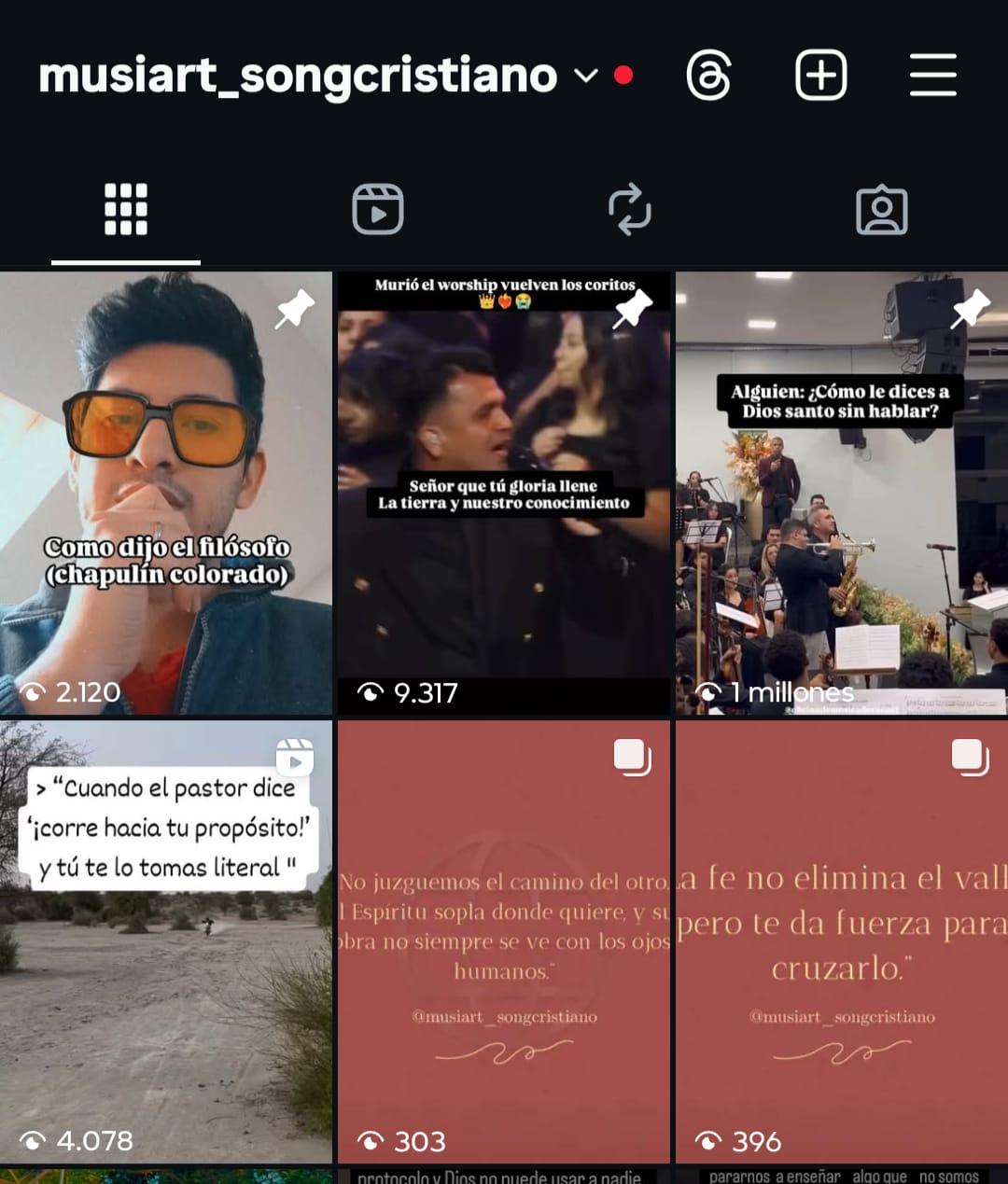
Task: Switch to the tagged photos tab
Action: pyautogui.click(x=881, y=209)
